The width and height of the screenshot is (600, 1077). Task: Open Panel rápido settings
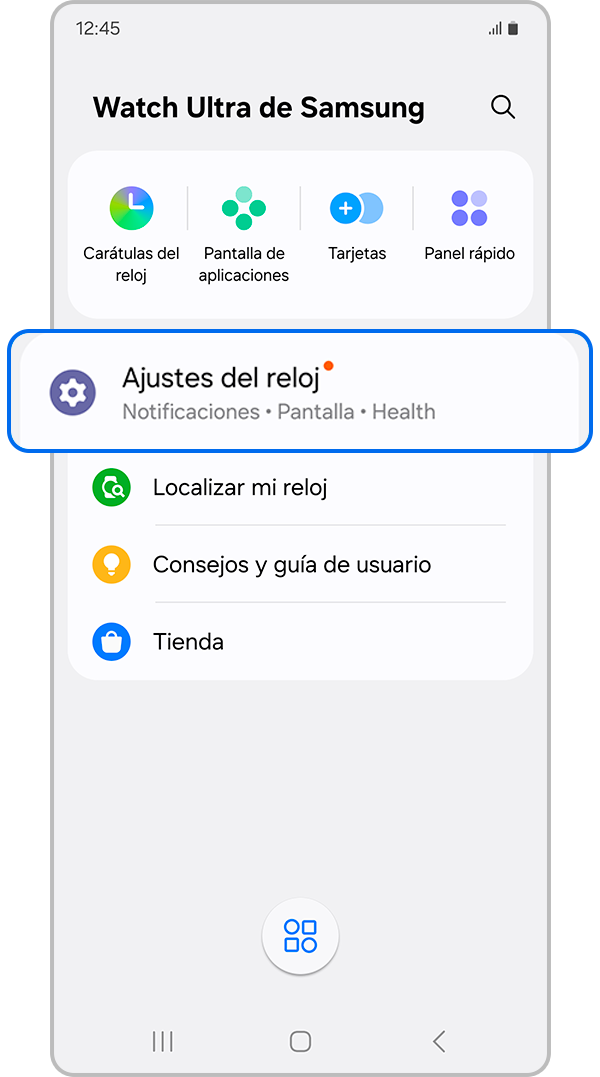point(469,224)
